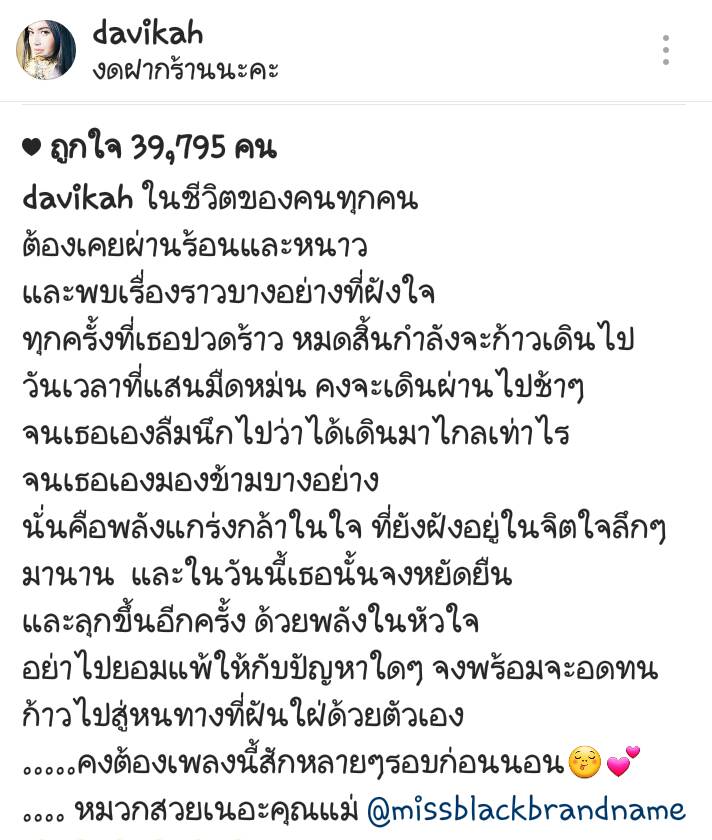Image resolution: width=712 pixels, height=840 pixels.
Task: View the list of 39,795 likes
Action: [x=150, y=148]
